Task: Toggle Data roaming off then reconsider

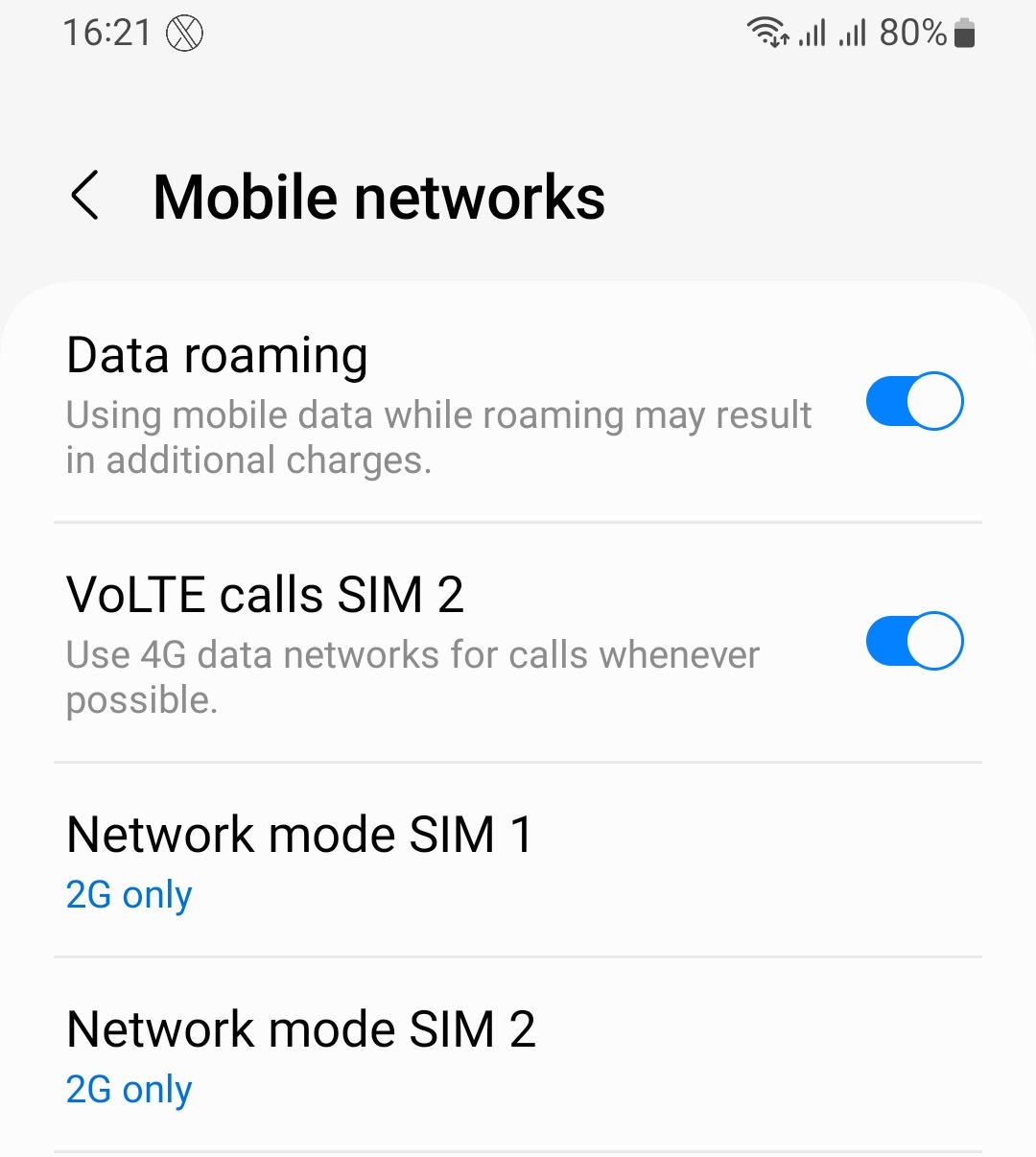Action: [x=912, y=401]
